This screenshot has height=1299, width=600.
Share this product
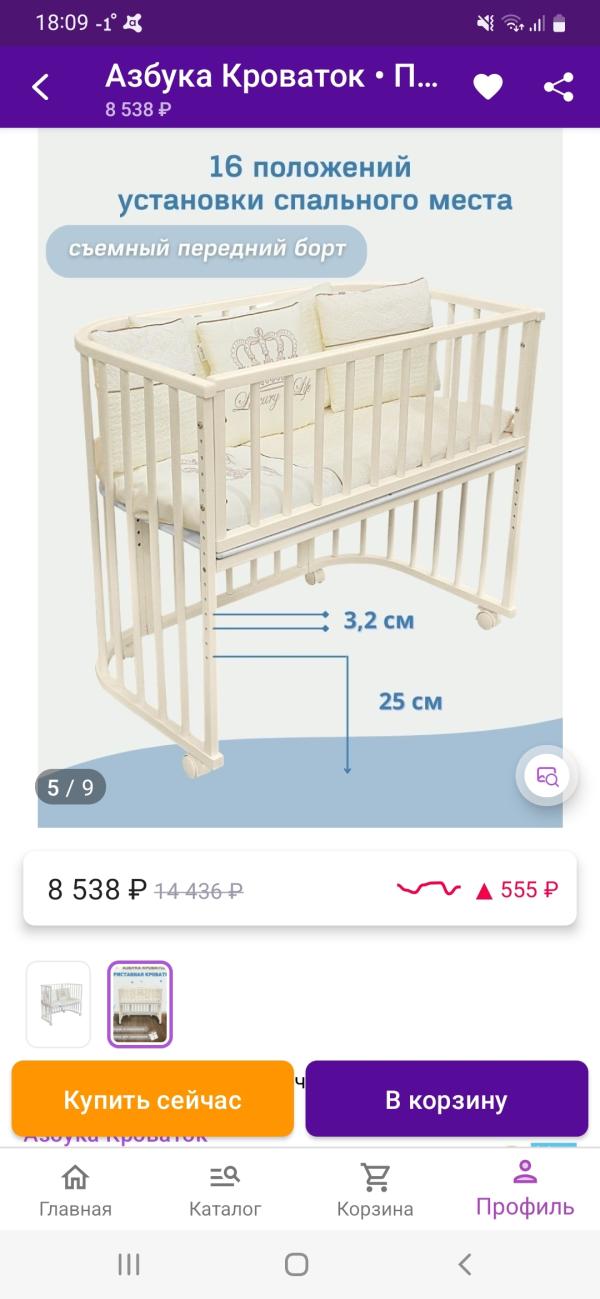tap(558, 87)
